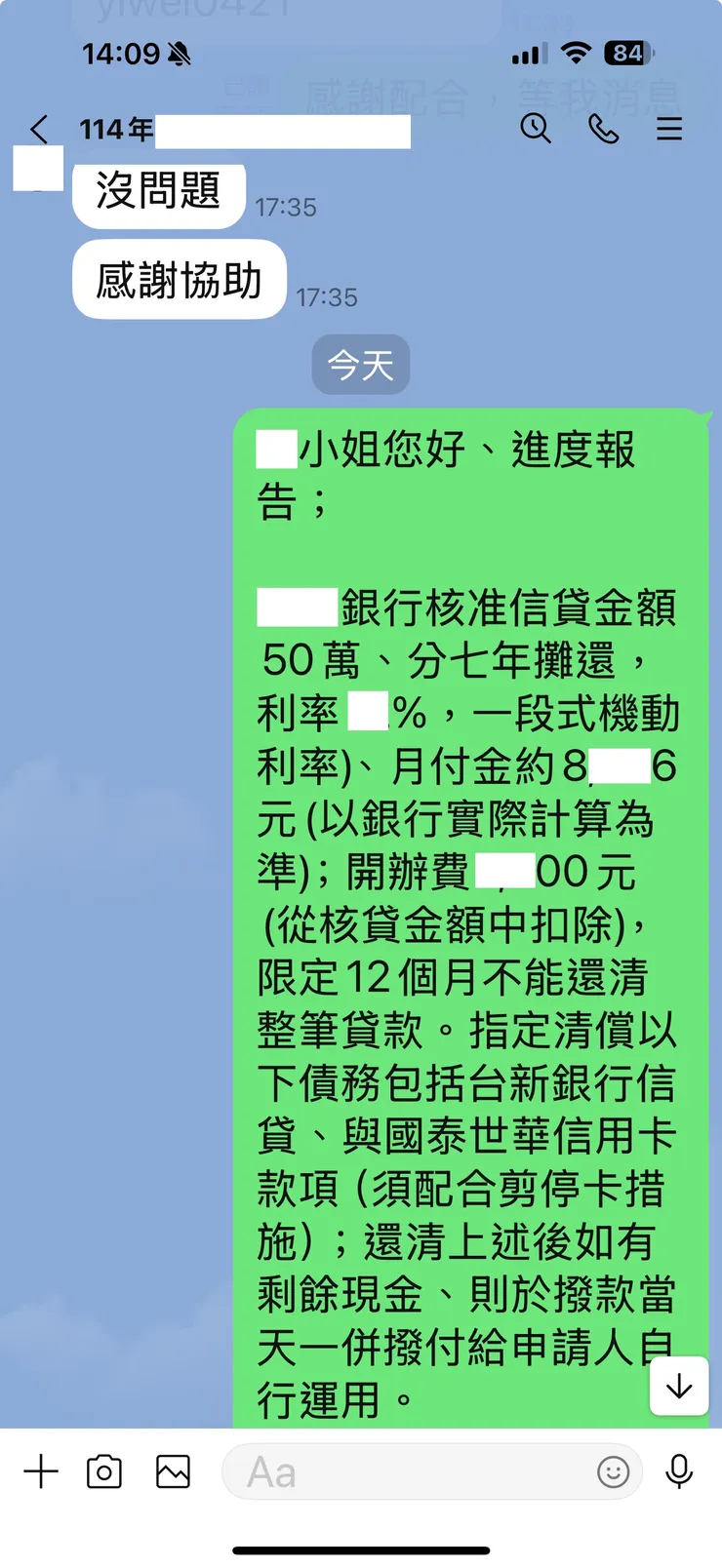The height and width of the screenshot is (1568, 722).
Task: Tap the chat title 114年
Action: point(114,129)
